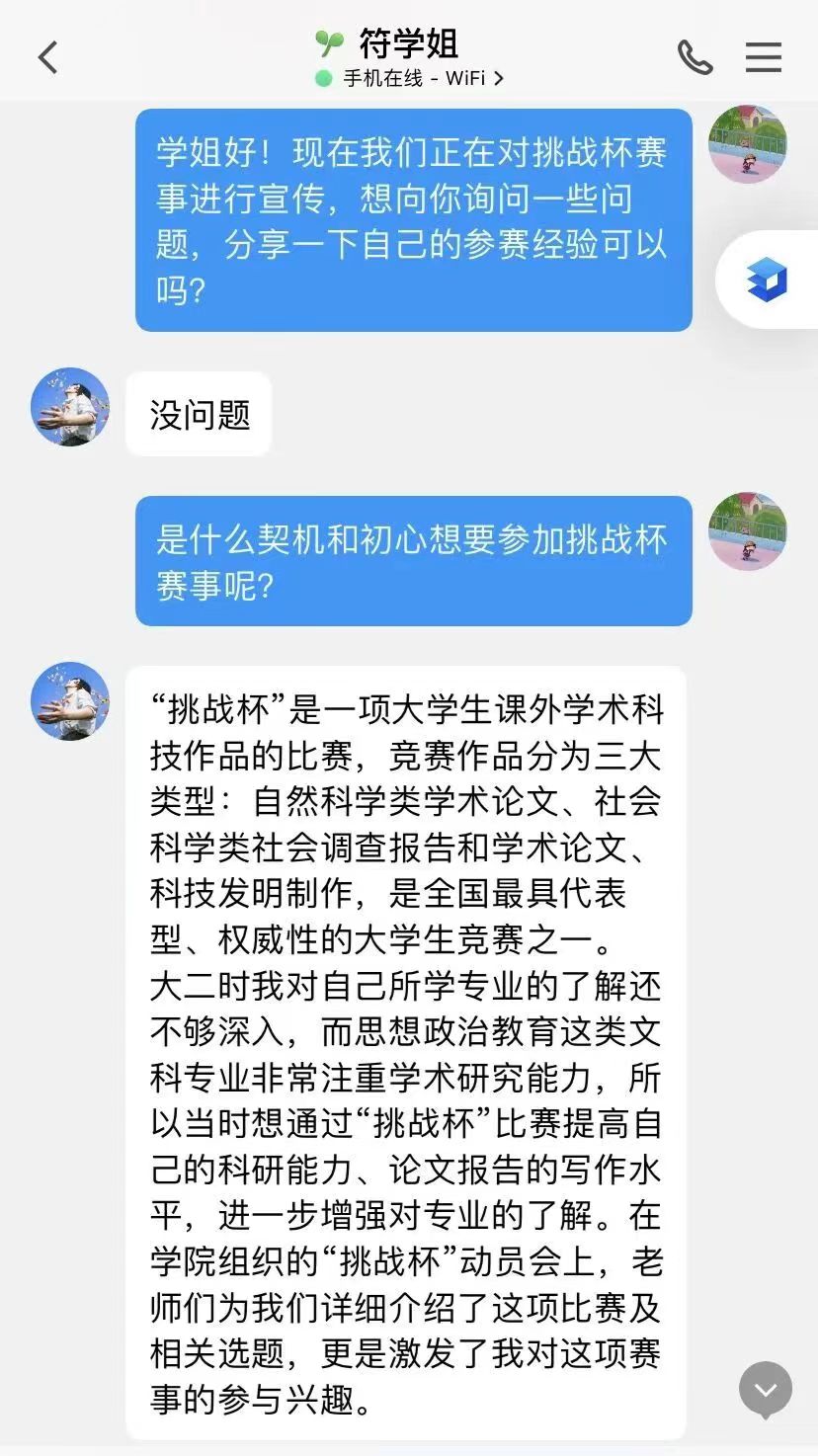Open my avatar next to 学姐好 message
The height and width of the screenshot is (1456, 818).
tap(748, 144)
